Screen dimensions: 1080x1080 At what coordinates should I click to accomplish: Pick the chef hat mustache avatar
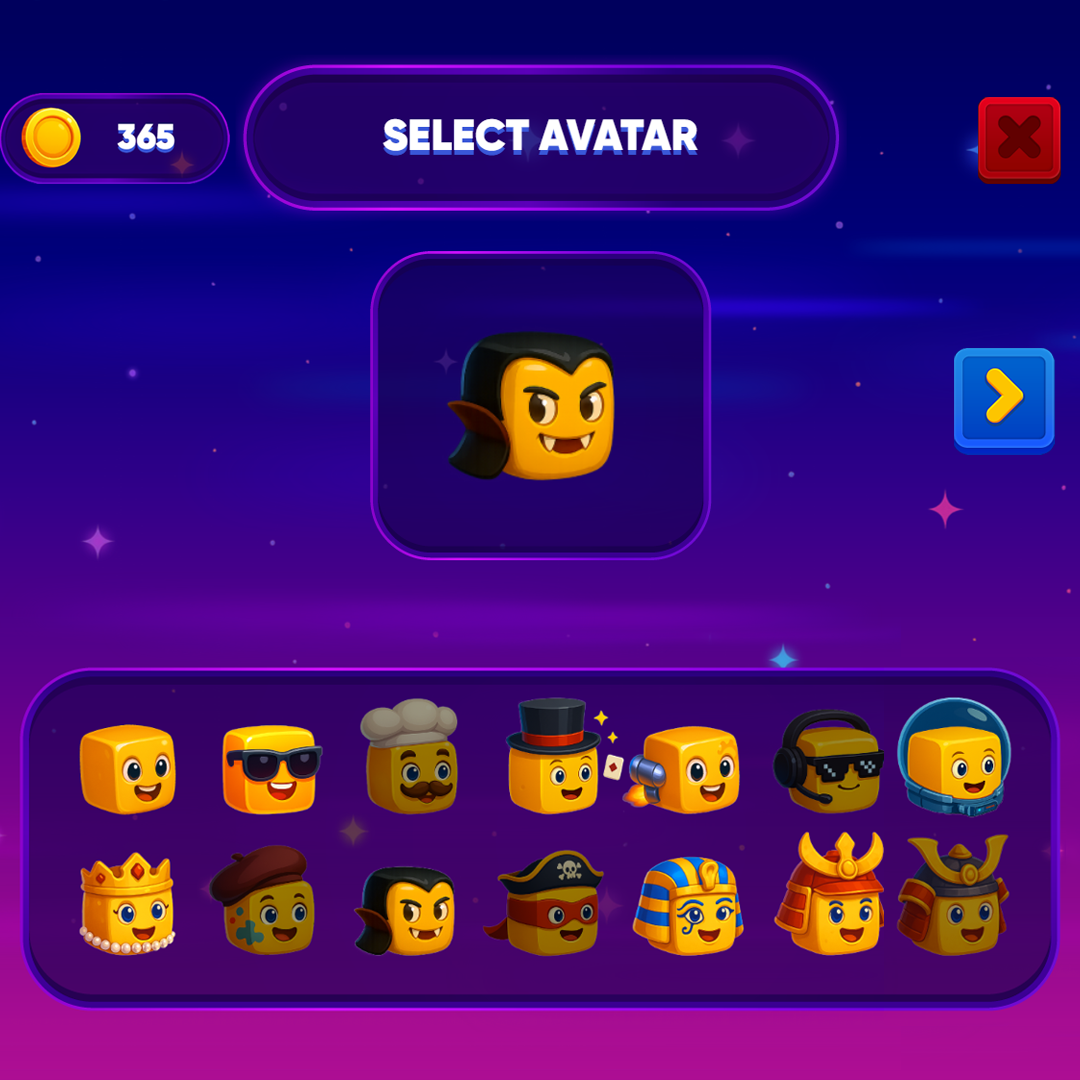coord(411,760)
